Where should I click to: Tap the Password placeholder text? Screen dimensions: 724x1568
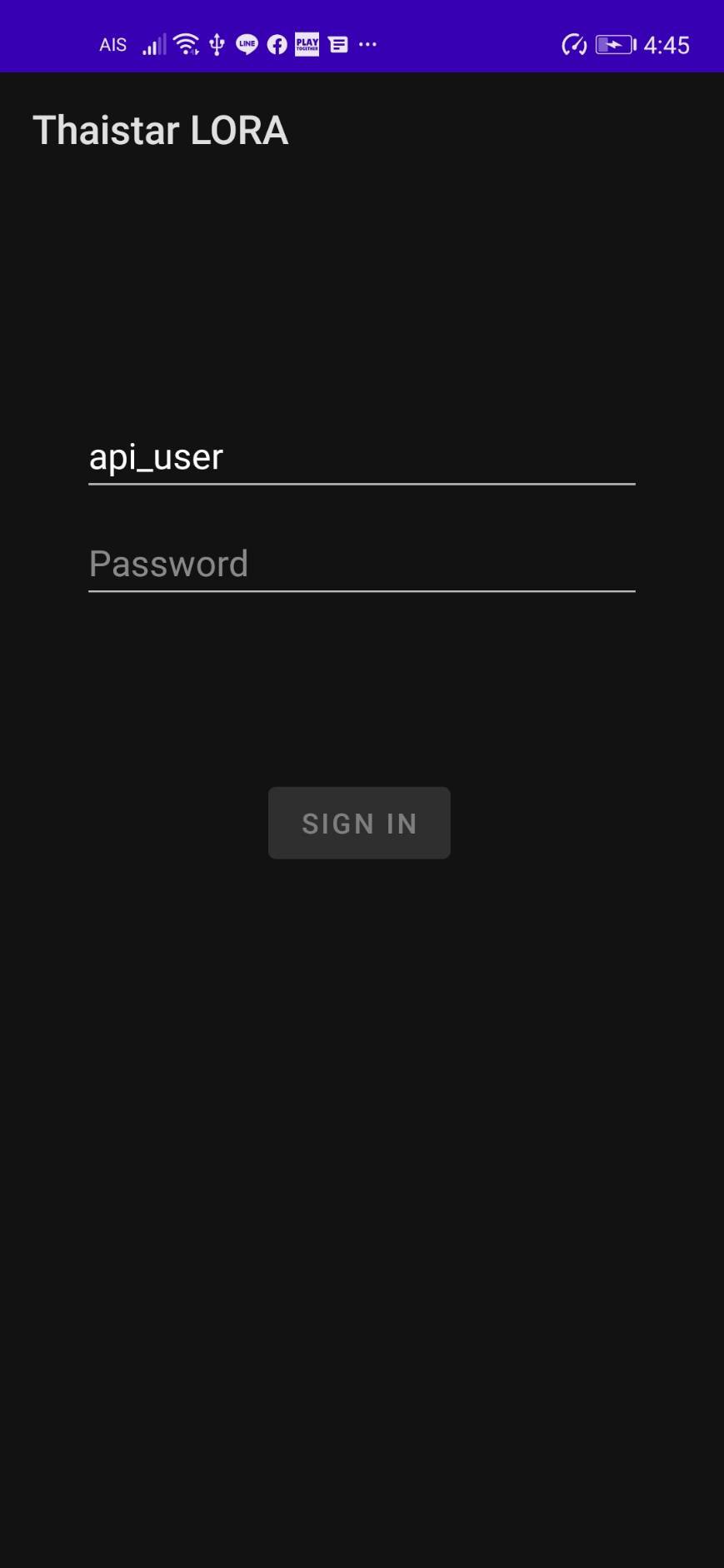click(169, 564)
